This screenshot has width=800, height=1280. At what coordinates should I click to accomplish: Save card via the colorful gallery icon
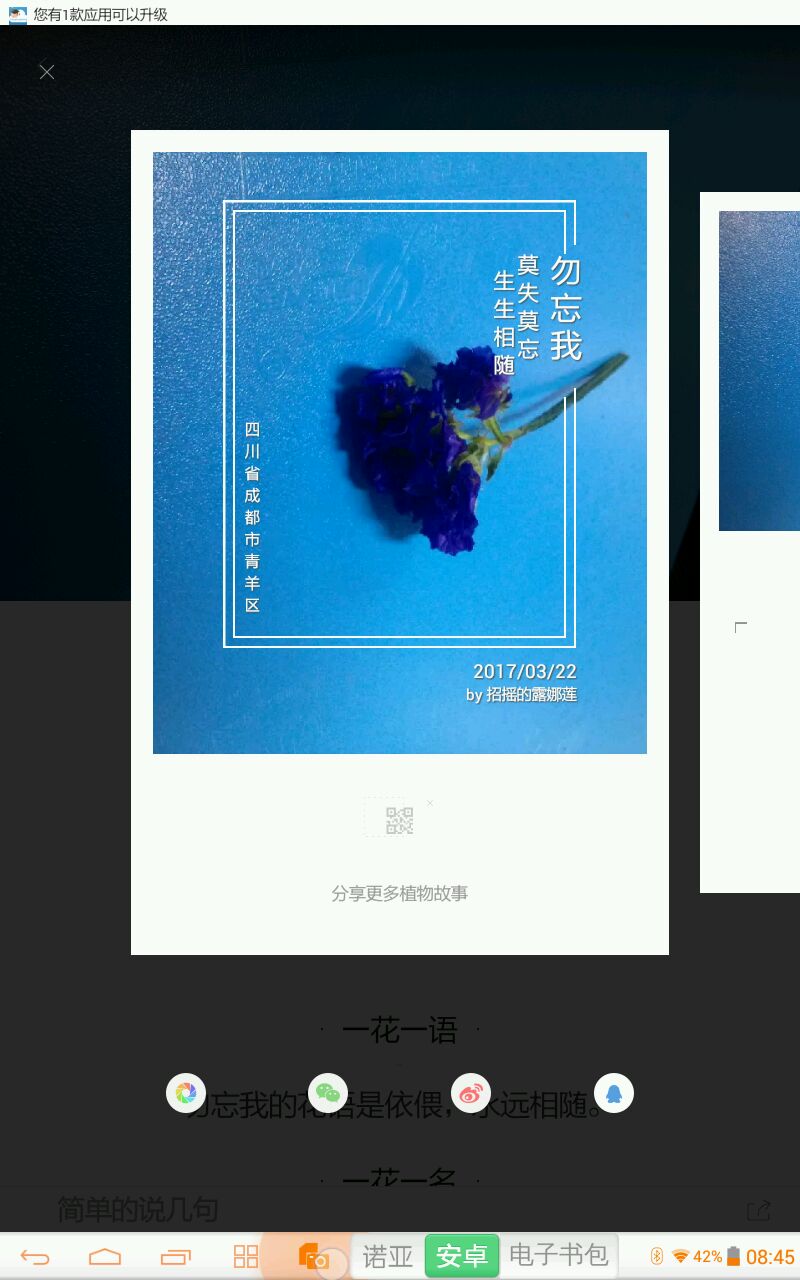click(x=186, y=1093)
